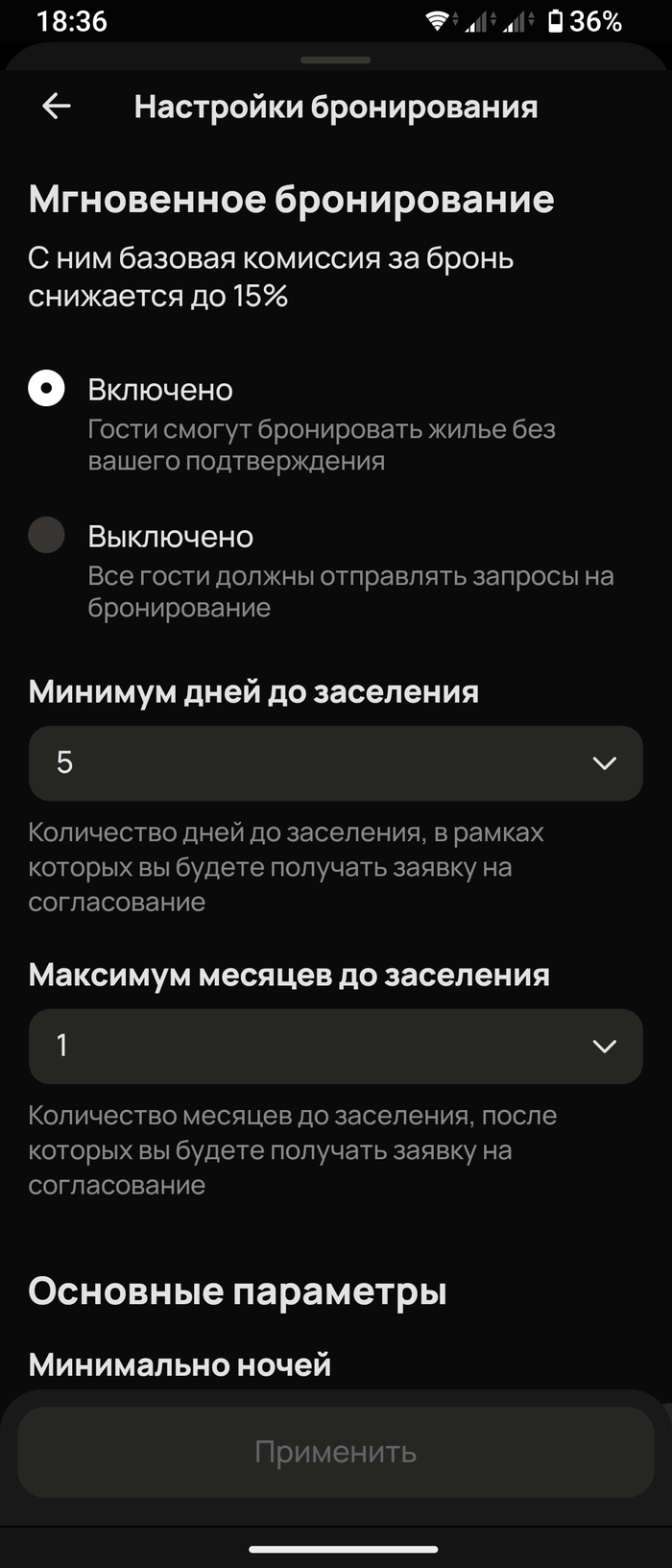Select the Выключено instant booking option
Screen dimensions: 672x1568
tap(46, 535)
